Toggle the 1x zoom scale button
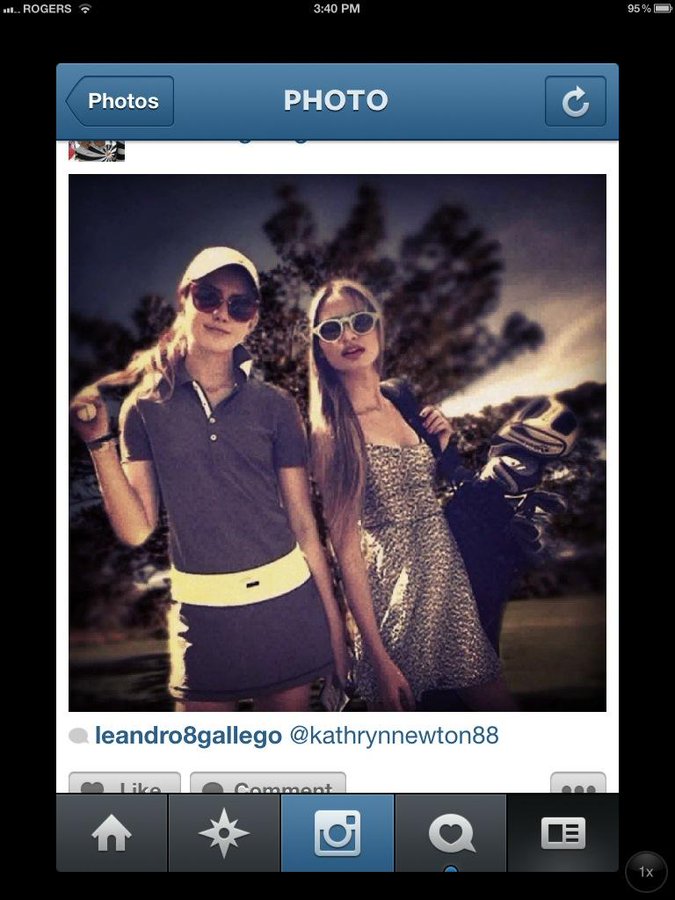The height and width of the screenshot is (900, 675). (646, 872)
